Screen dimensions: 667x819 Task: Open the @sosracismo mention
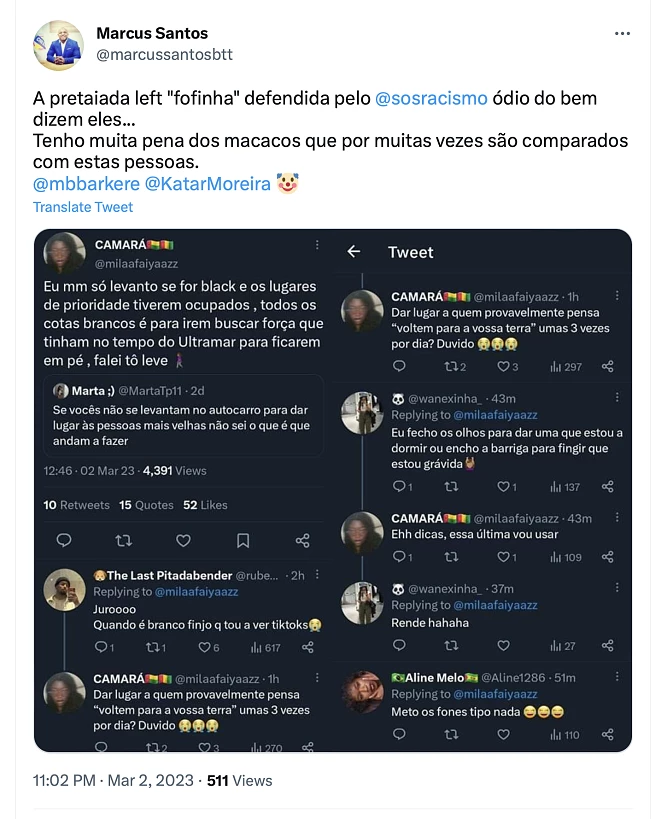(431, 98)
